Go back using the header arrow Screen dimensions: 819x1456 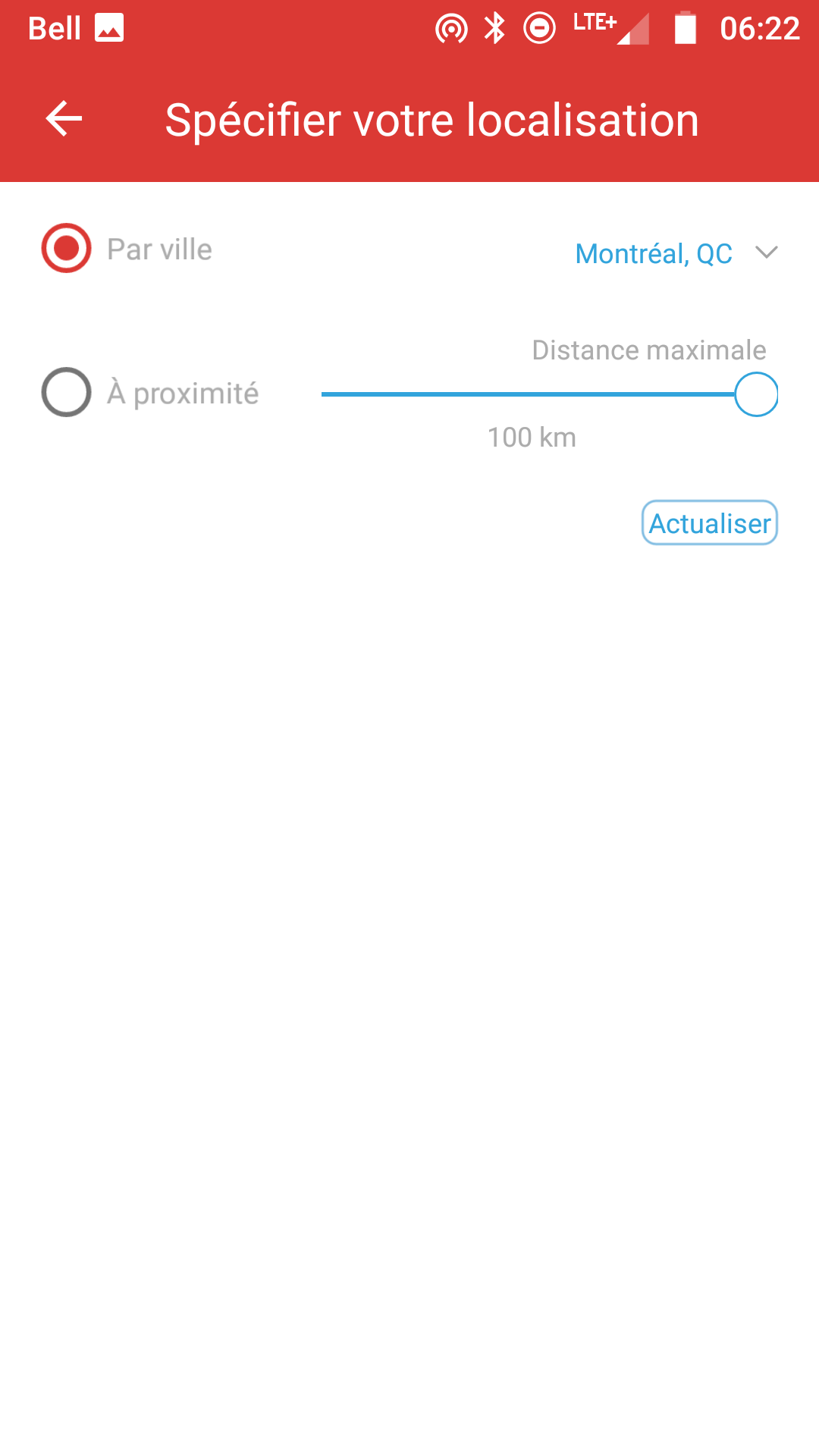[x=64, y=119]
